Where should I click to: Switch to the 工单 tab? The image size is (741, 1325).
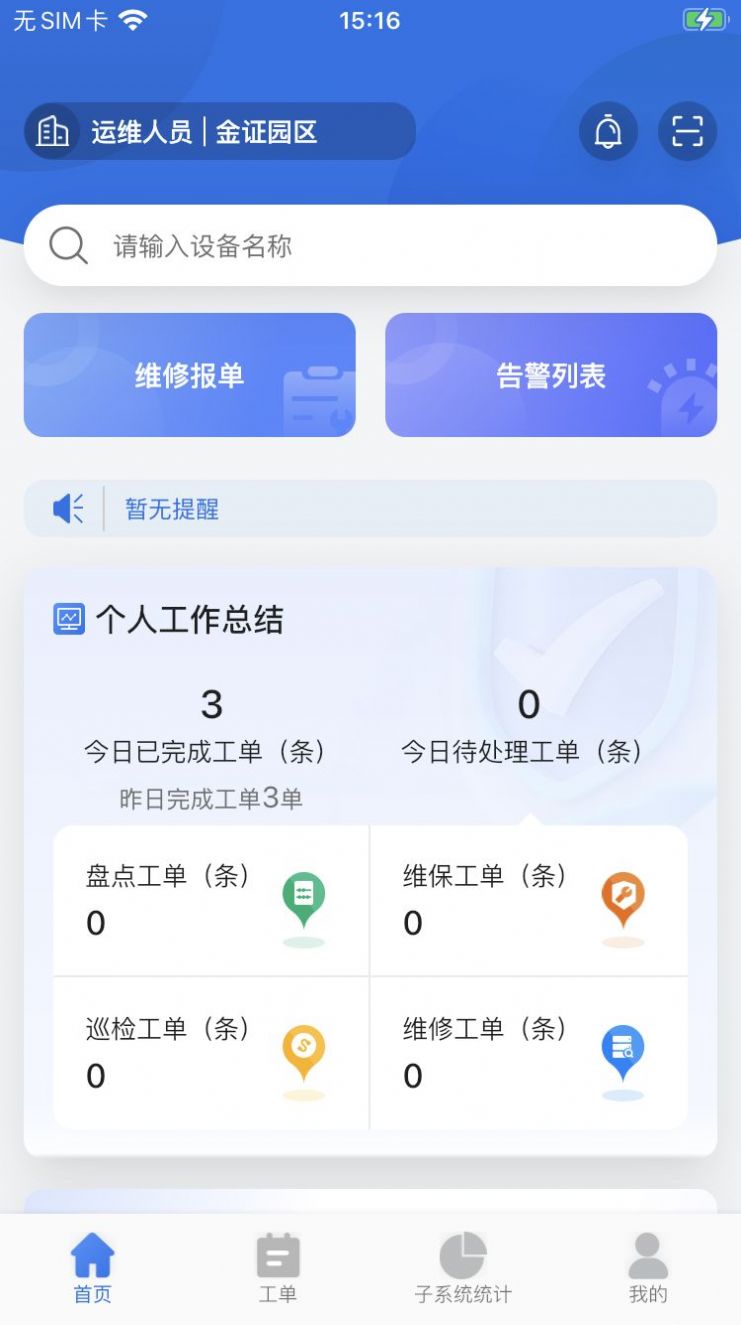(277, 1265)
